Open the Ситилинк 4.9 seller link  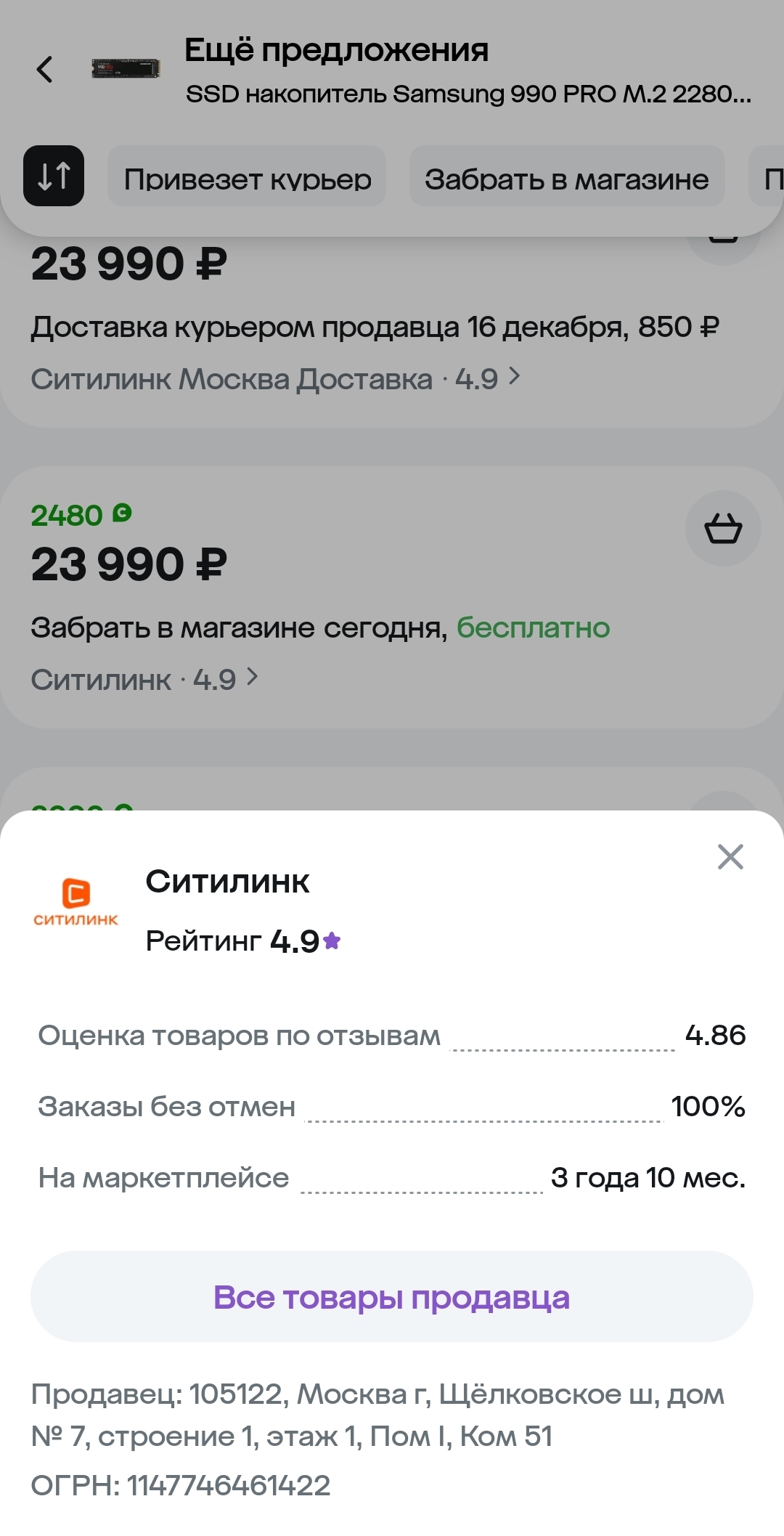(x=144, y=679)
